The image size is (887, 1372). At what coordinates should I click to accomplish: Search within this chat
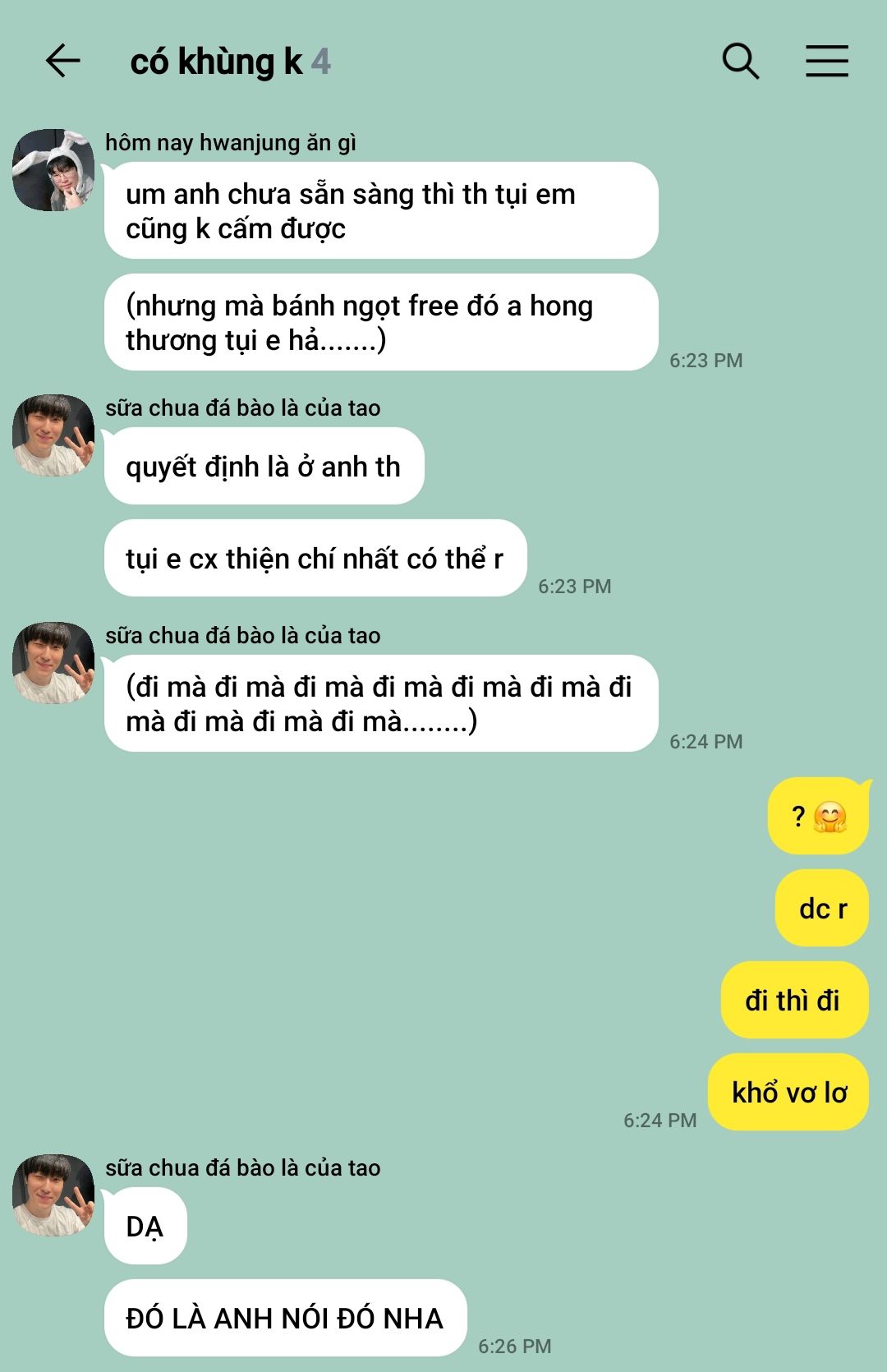click(x=740, y=61)
